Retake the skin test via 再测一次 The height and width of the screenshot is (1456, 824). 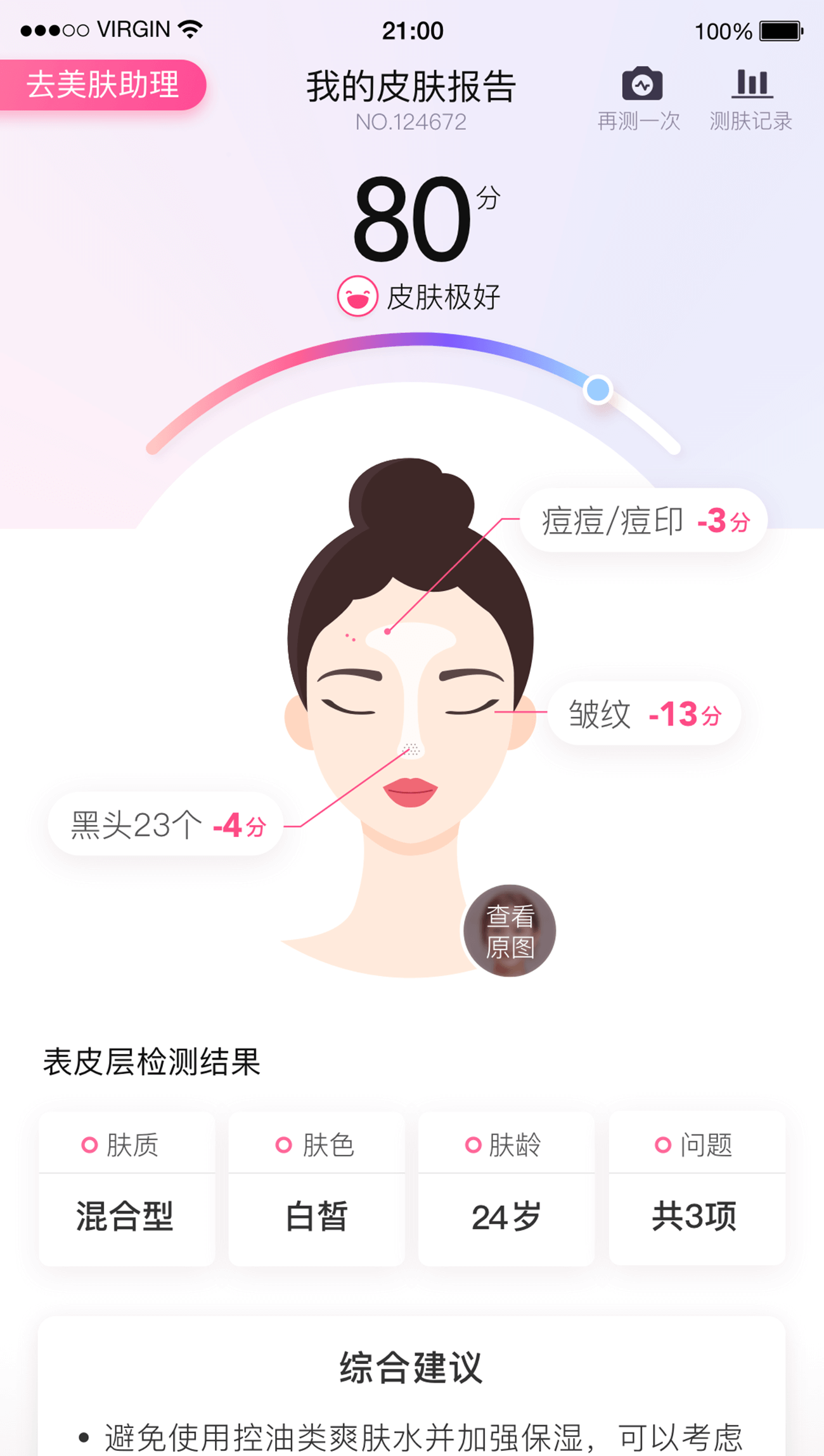(x=640, y=98)
